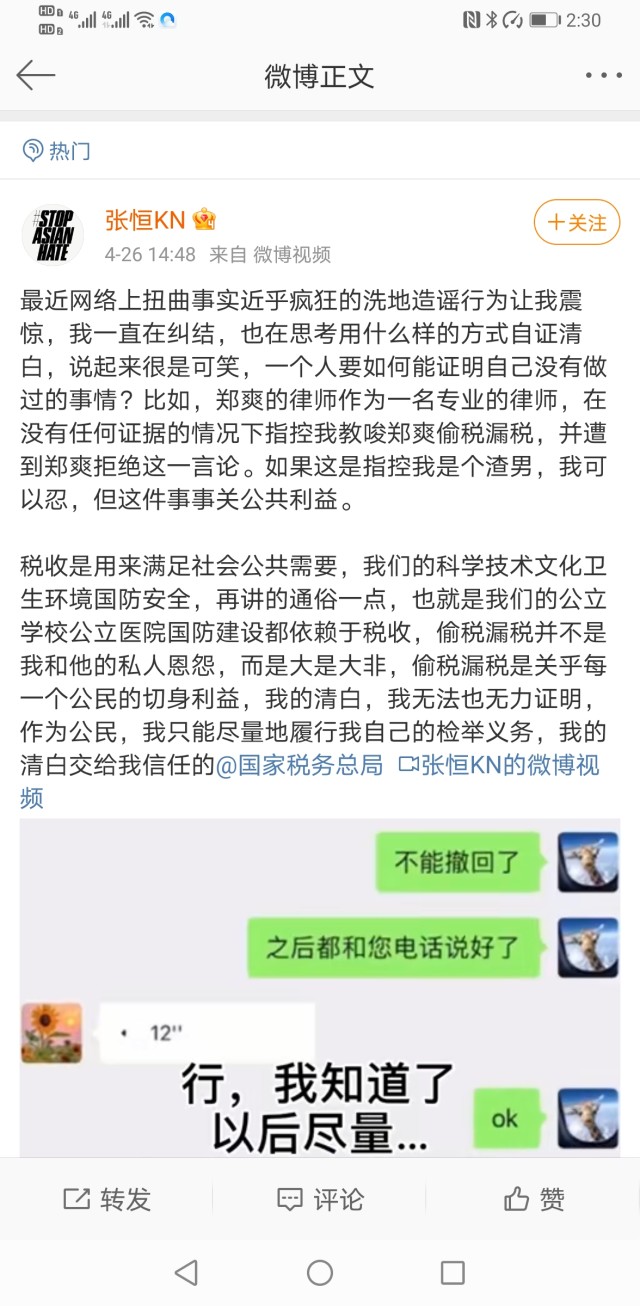Open the 热门 hot topics link

(58, 151)
